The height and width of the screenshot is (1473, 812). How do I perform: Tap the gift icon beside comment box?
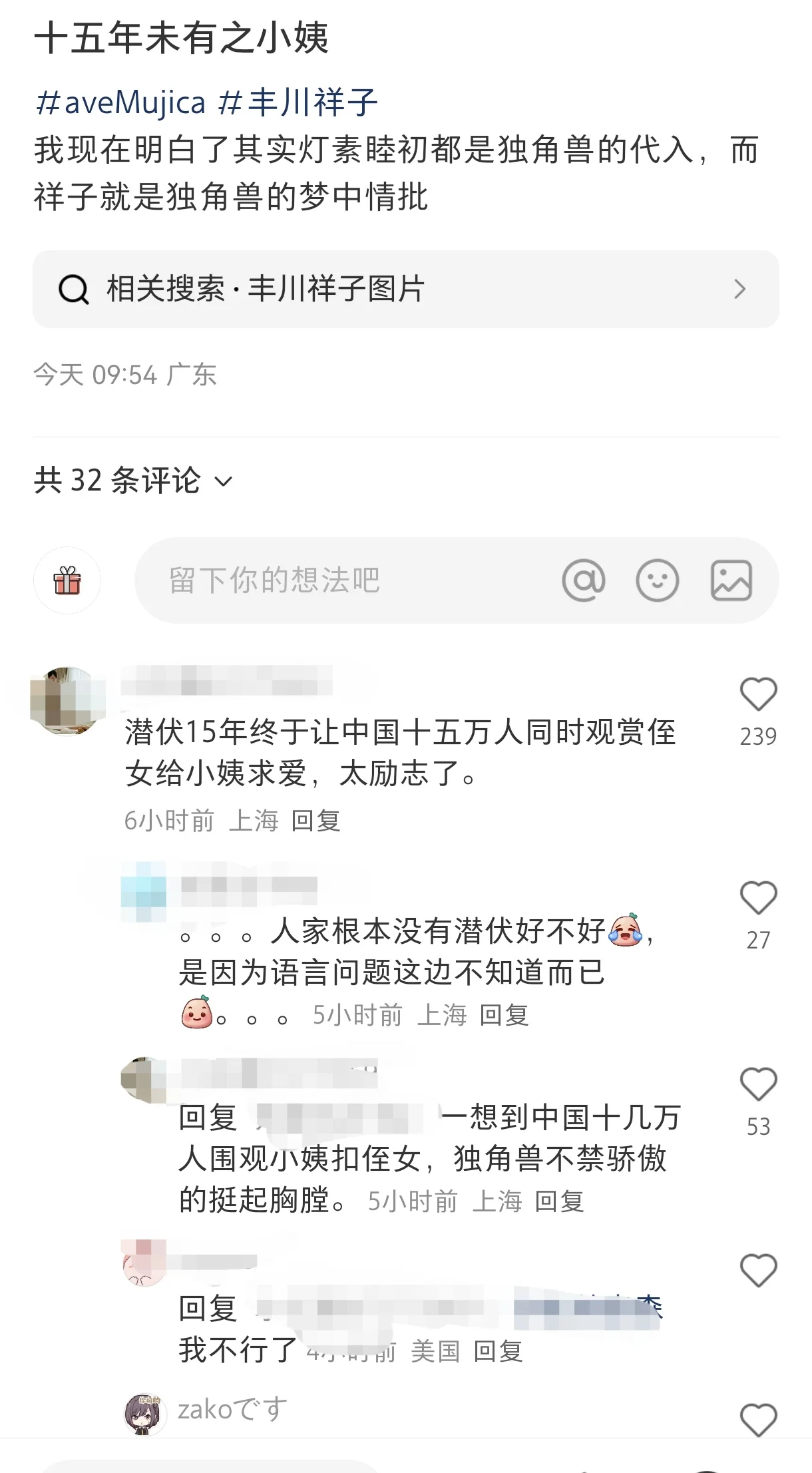point(67,580)
